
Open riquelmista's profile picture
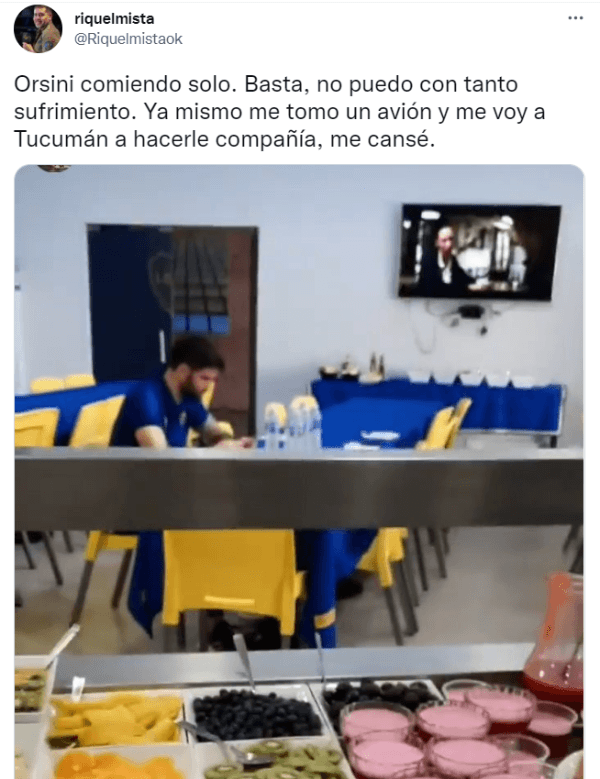click(x=38, y=28)
